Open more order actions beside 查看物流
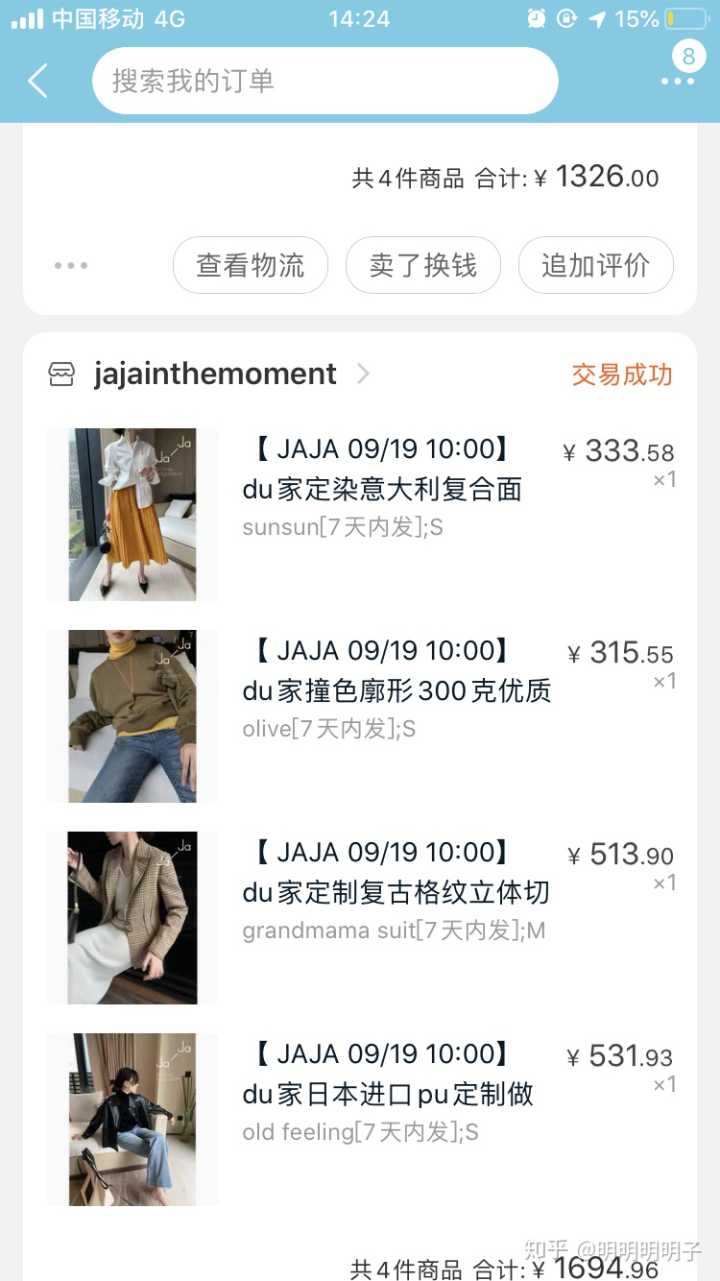The height and width of the screenshot is (1281, 720). click(x=71, y=265)
